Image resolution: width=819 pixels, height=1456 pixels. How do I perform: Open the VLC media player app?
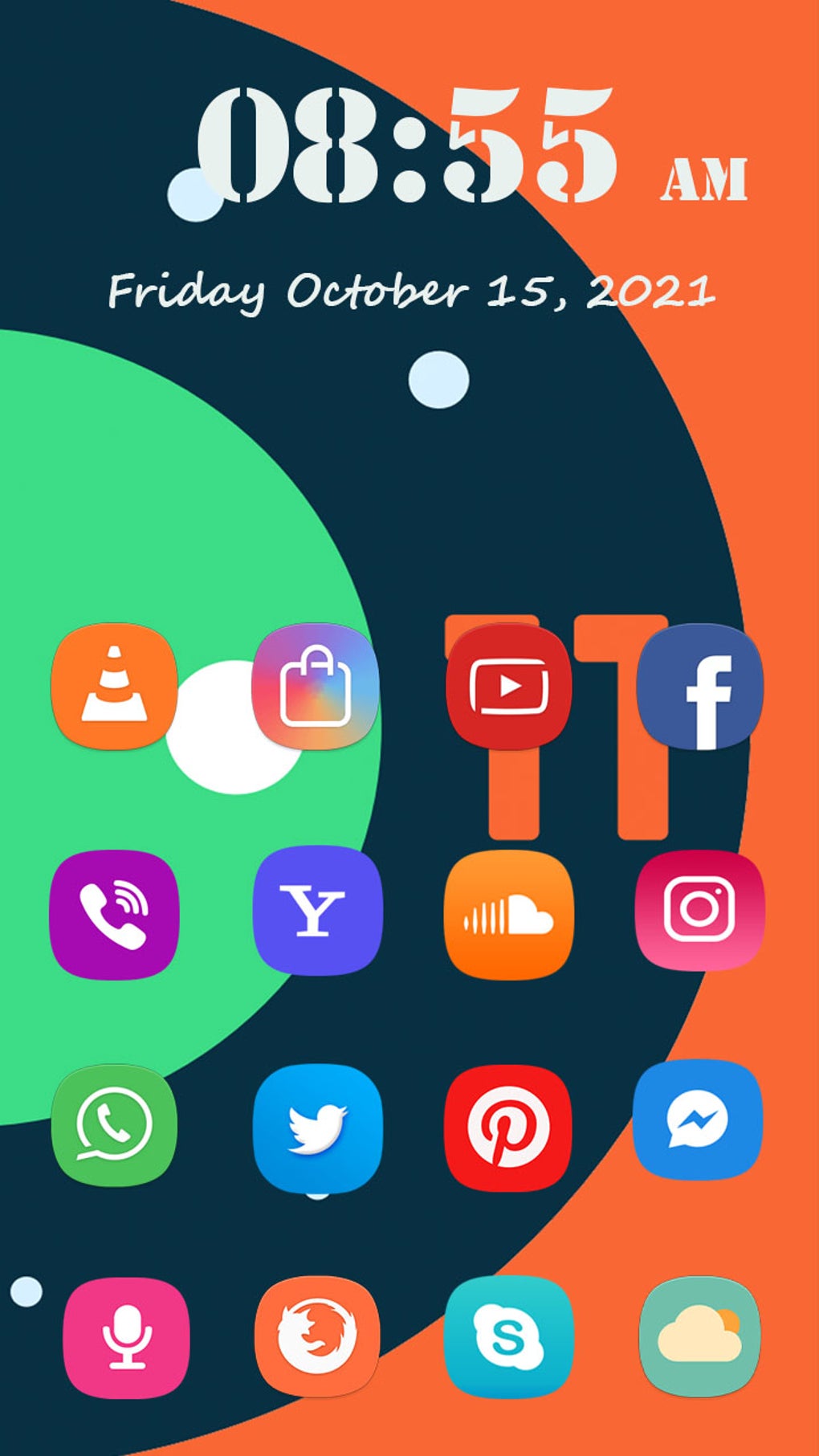(115, 688)
